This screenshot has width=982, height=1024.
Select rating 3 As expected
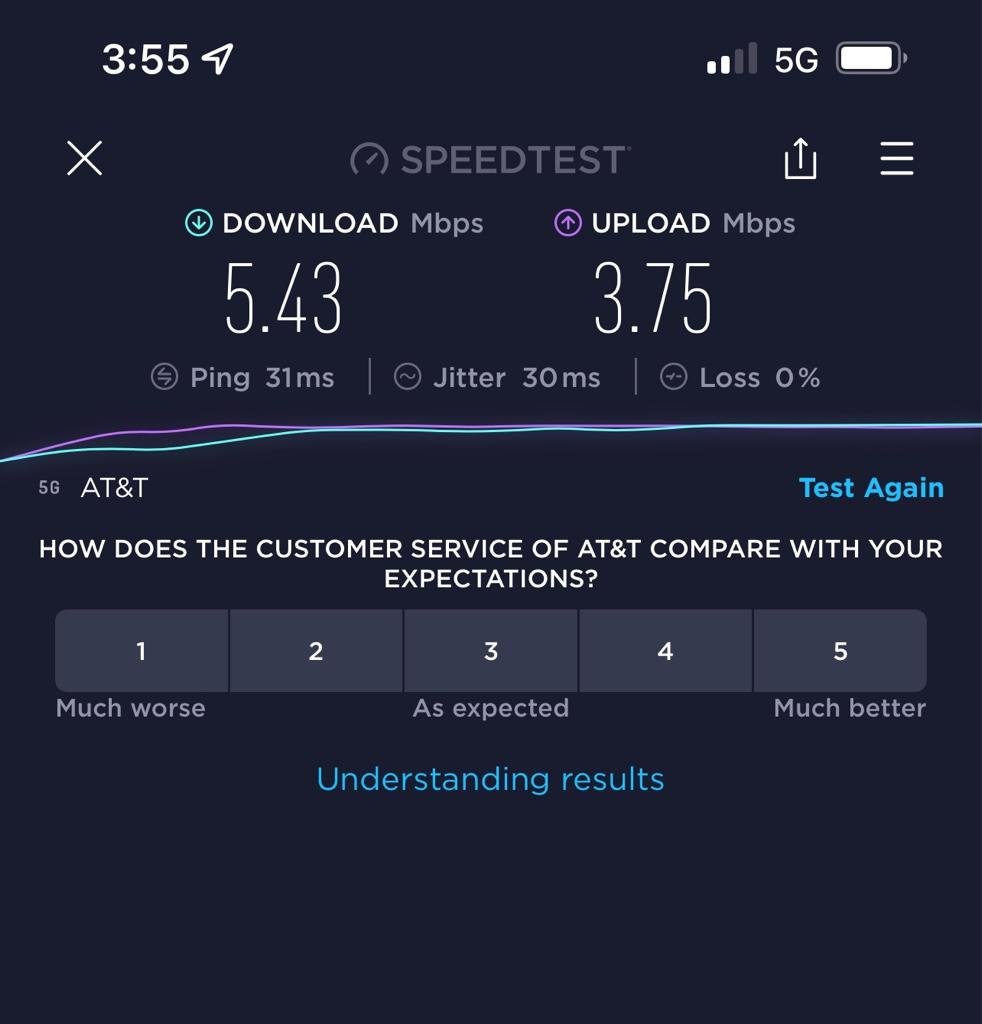click(491, 650)
